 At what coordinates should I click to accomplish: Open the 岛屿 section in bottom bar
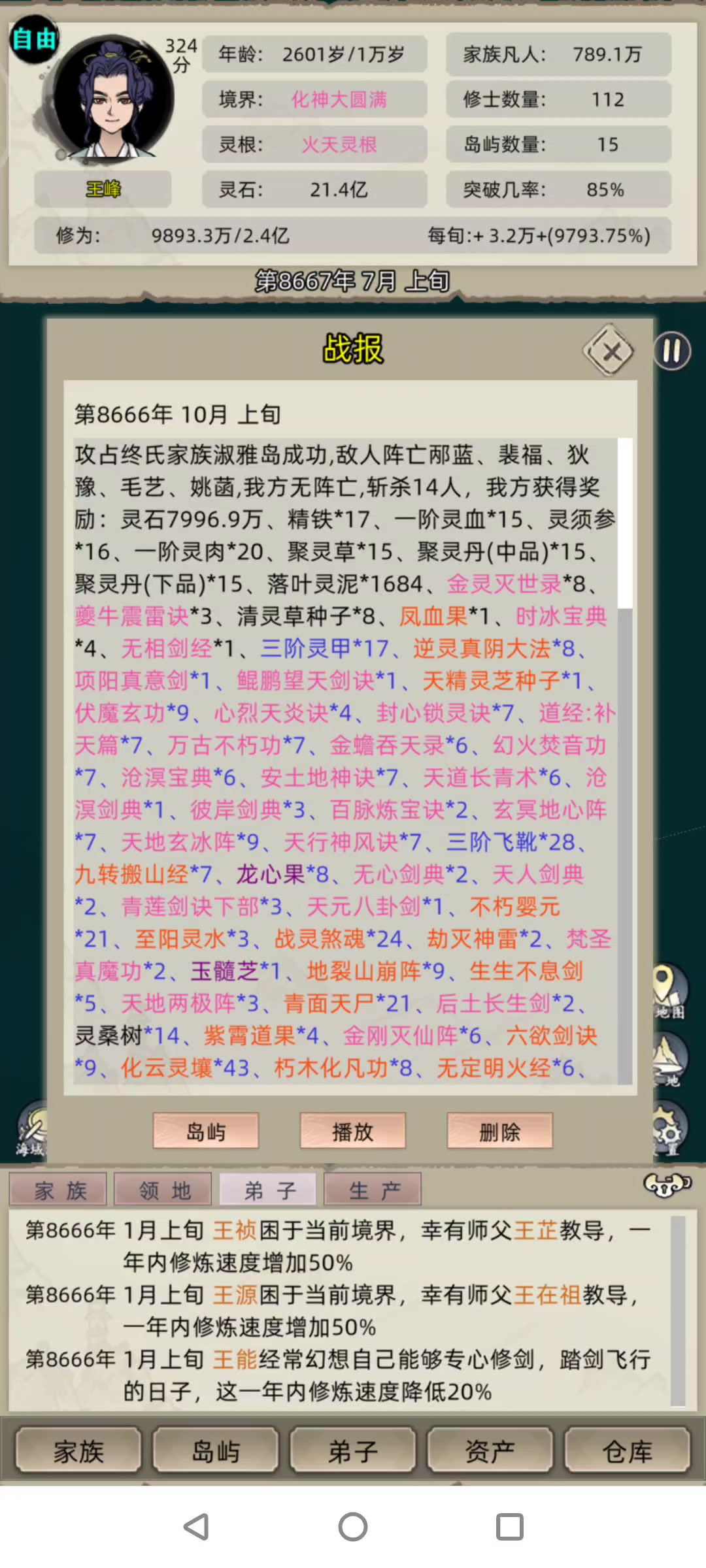[216, 1452]
